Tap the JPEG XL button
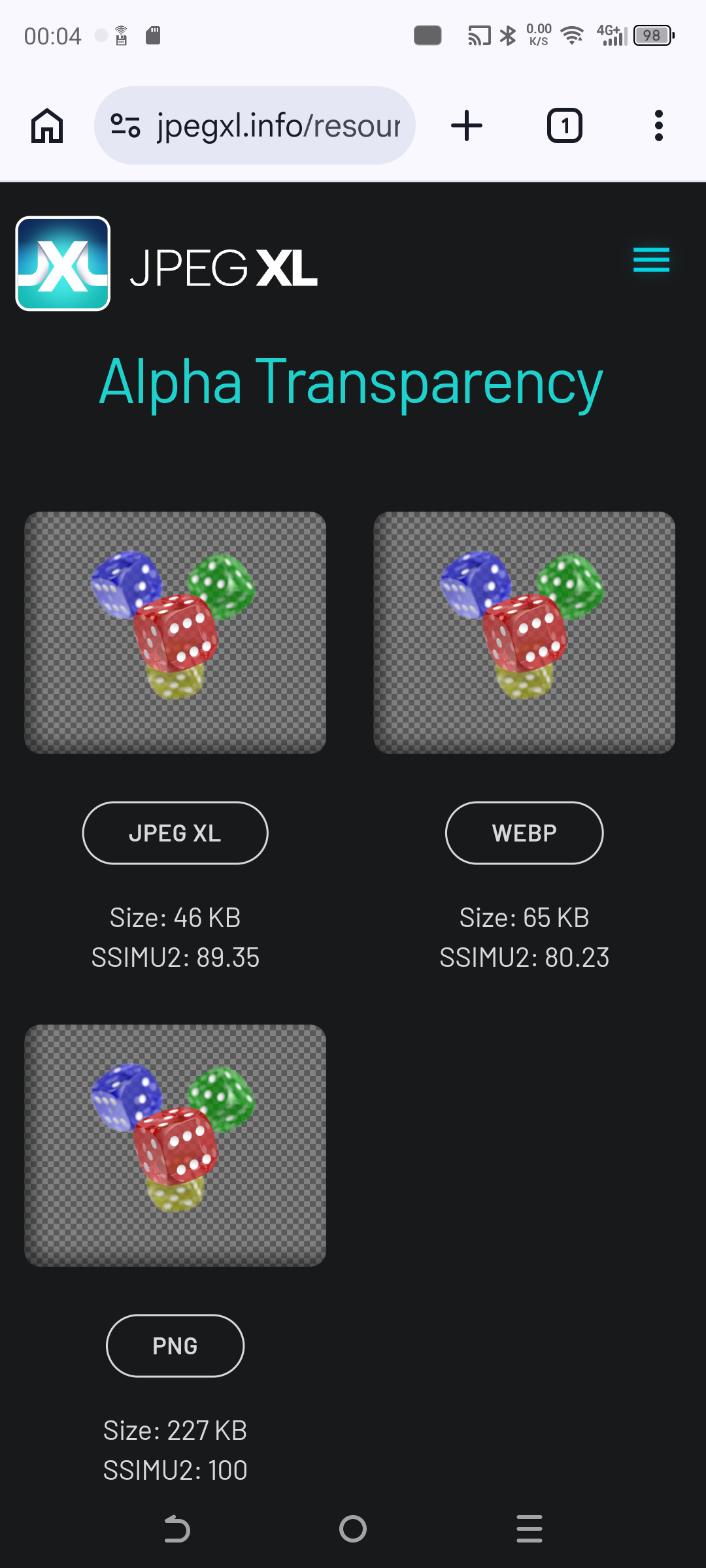This screenshot has height=1568, width=706. (175, 833)
